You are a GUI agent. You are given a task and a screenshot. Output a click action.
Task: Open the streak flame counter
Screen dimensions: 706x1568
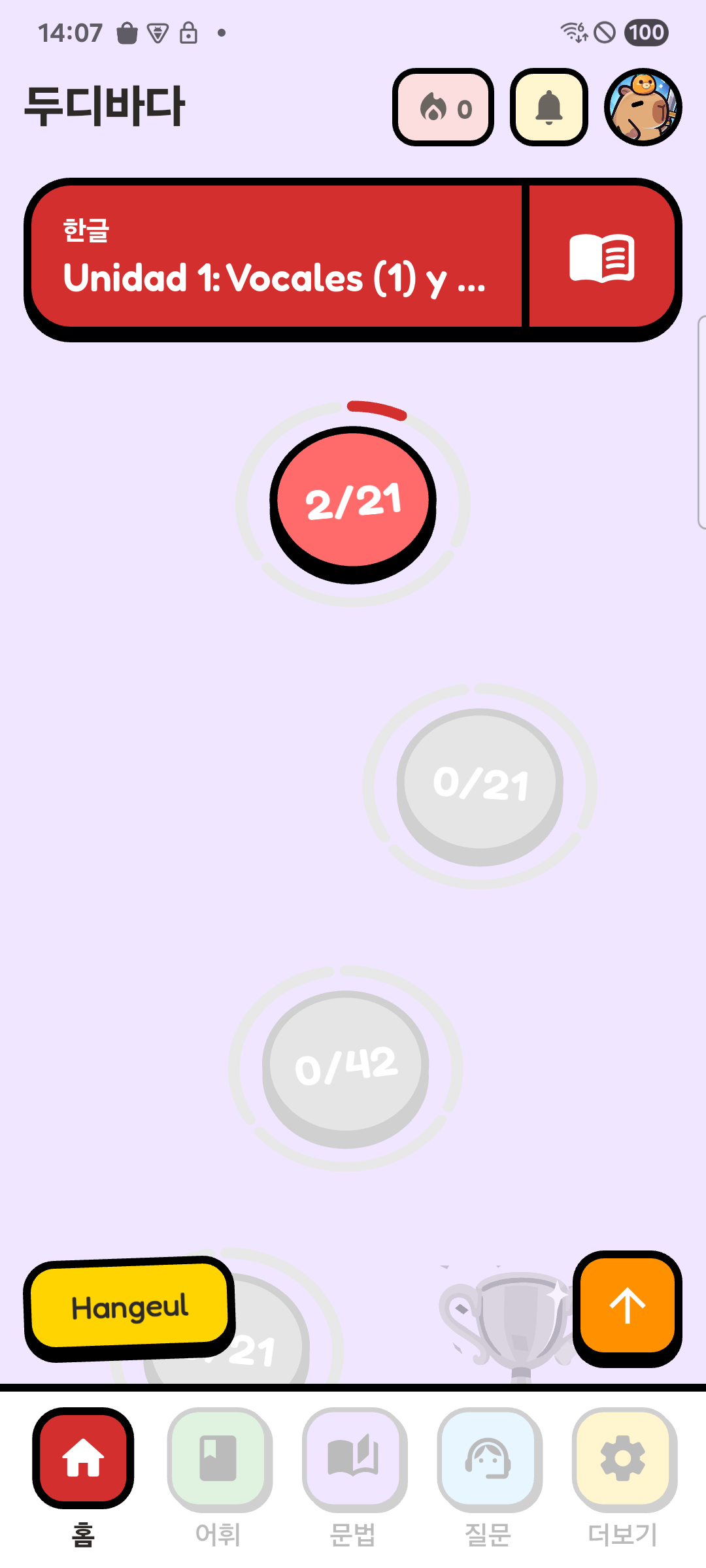tap(443, 108)
